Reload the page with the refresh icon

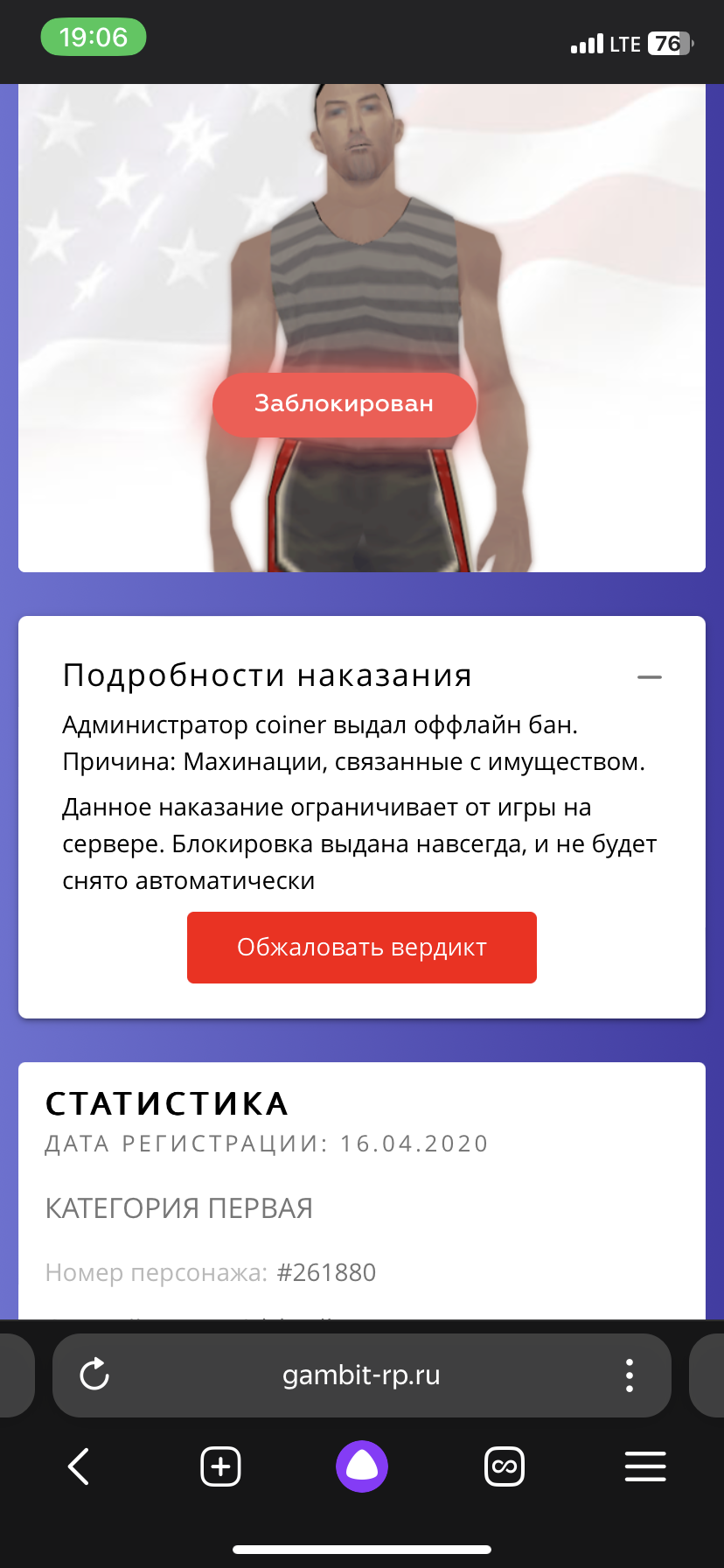tap(94, 1375)
